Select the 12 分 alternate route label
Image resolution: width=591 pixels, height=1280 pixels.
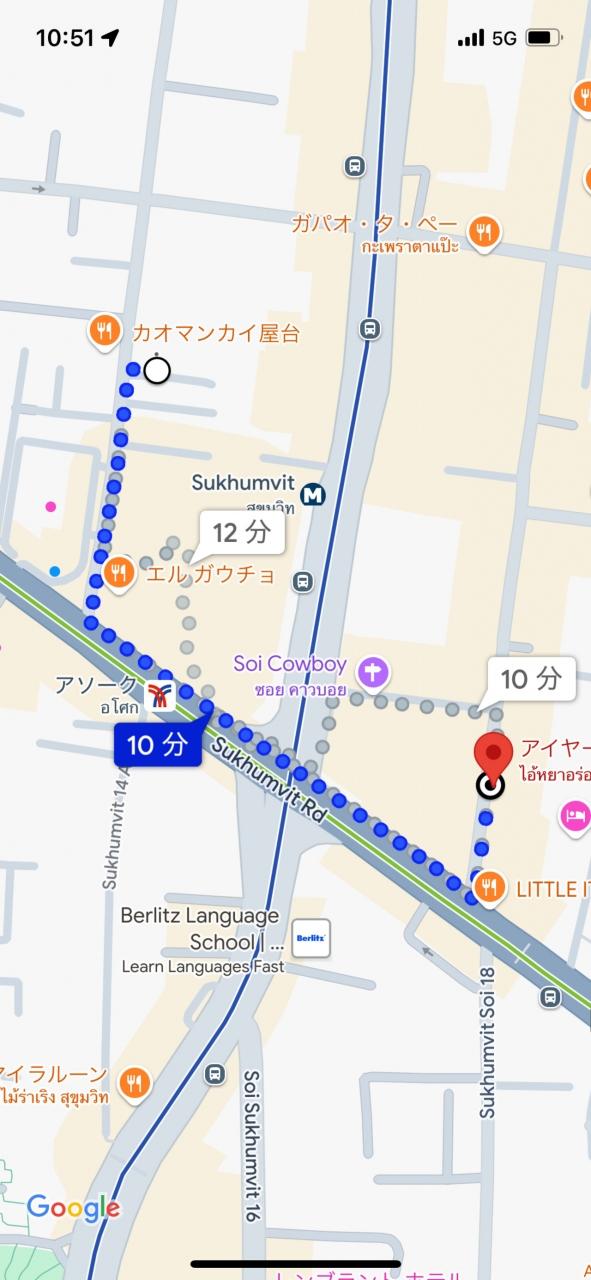click(x=242, y=533)
